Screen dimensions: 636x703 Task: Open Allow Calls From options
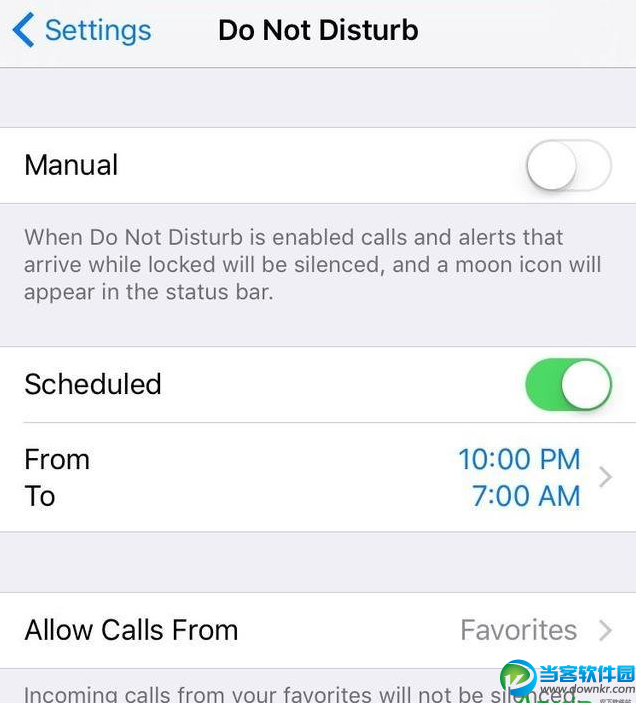point(318,630)
